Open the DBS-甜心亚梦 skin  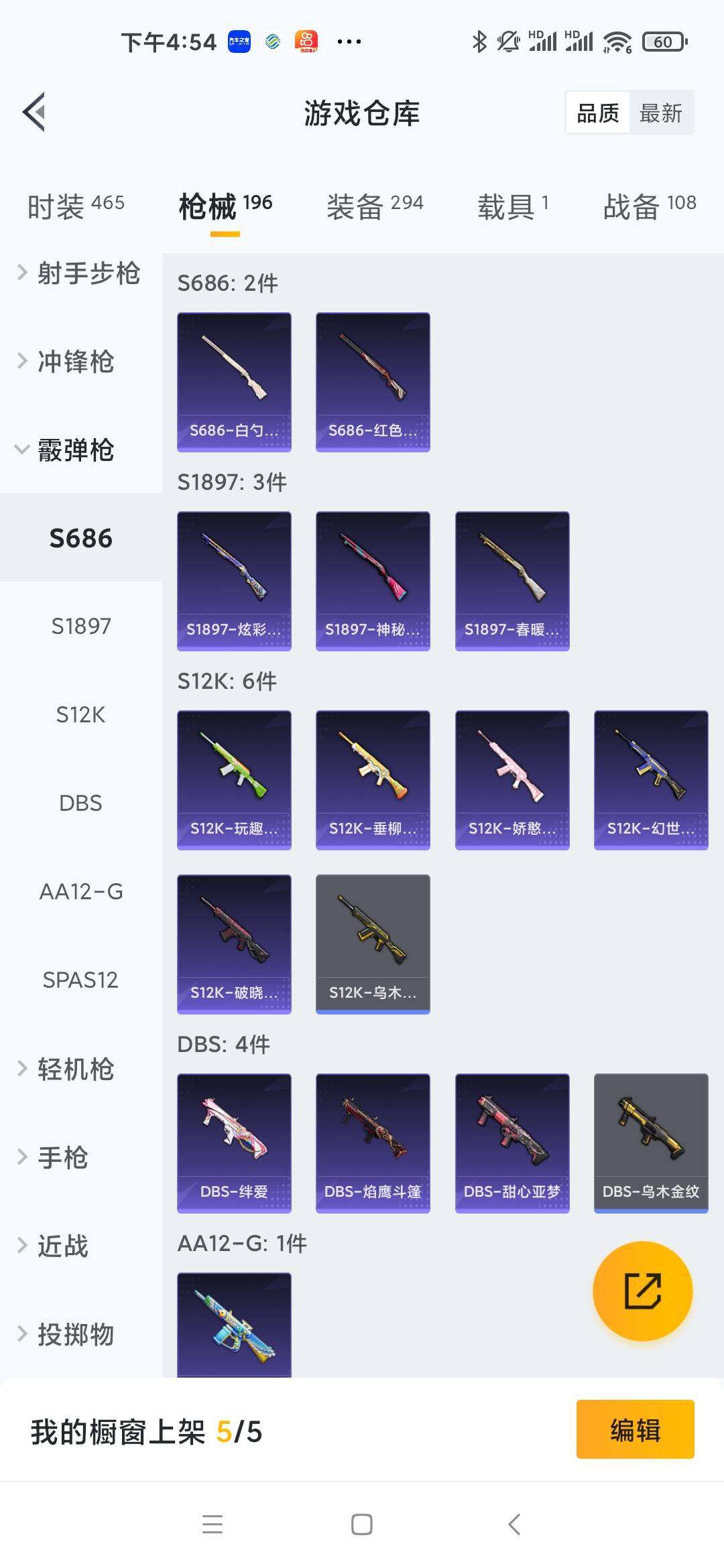tap(512, 1143)
